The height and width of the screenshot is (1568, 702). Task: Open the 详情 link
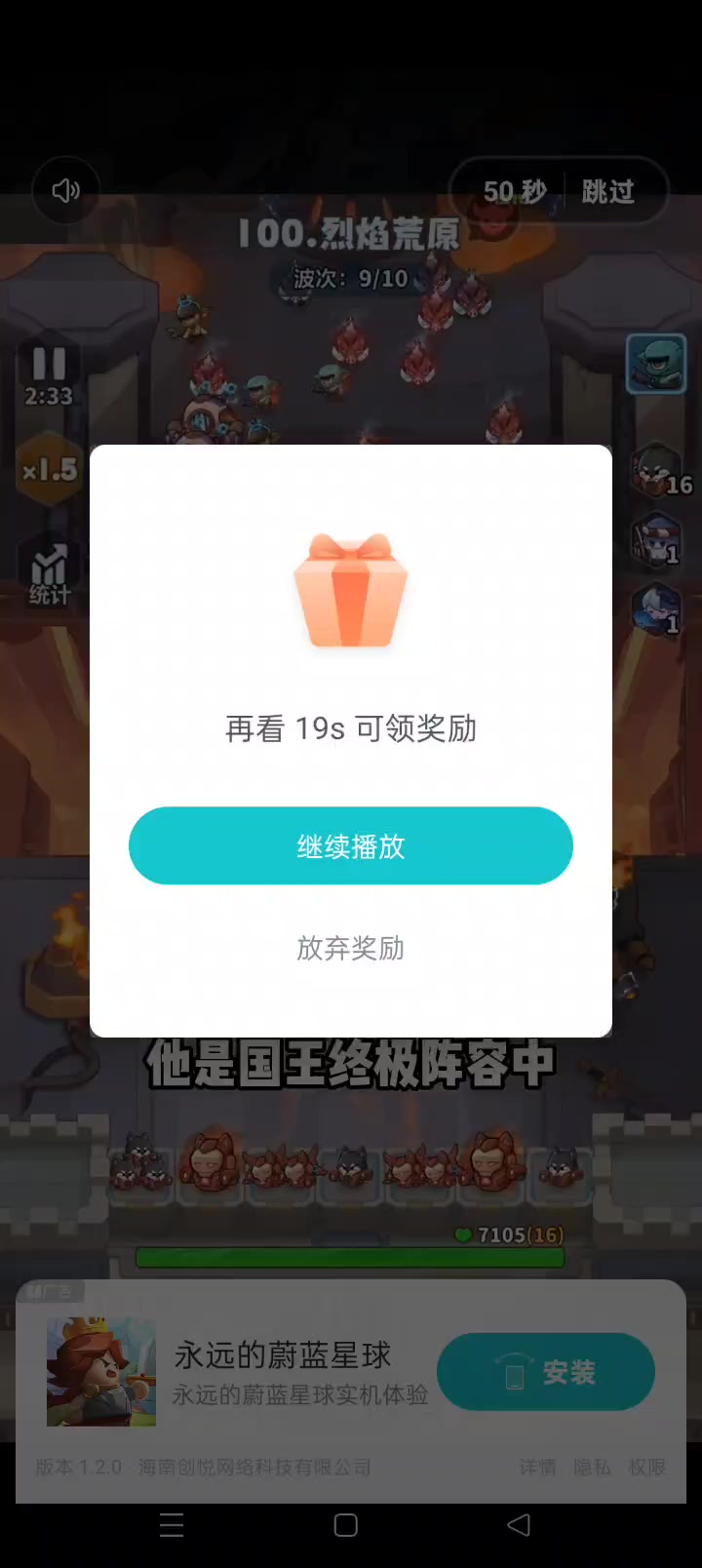tap(537, 1467)
